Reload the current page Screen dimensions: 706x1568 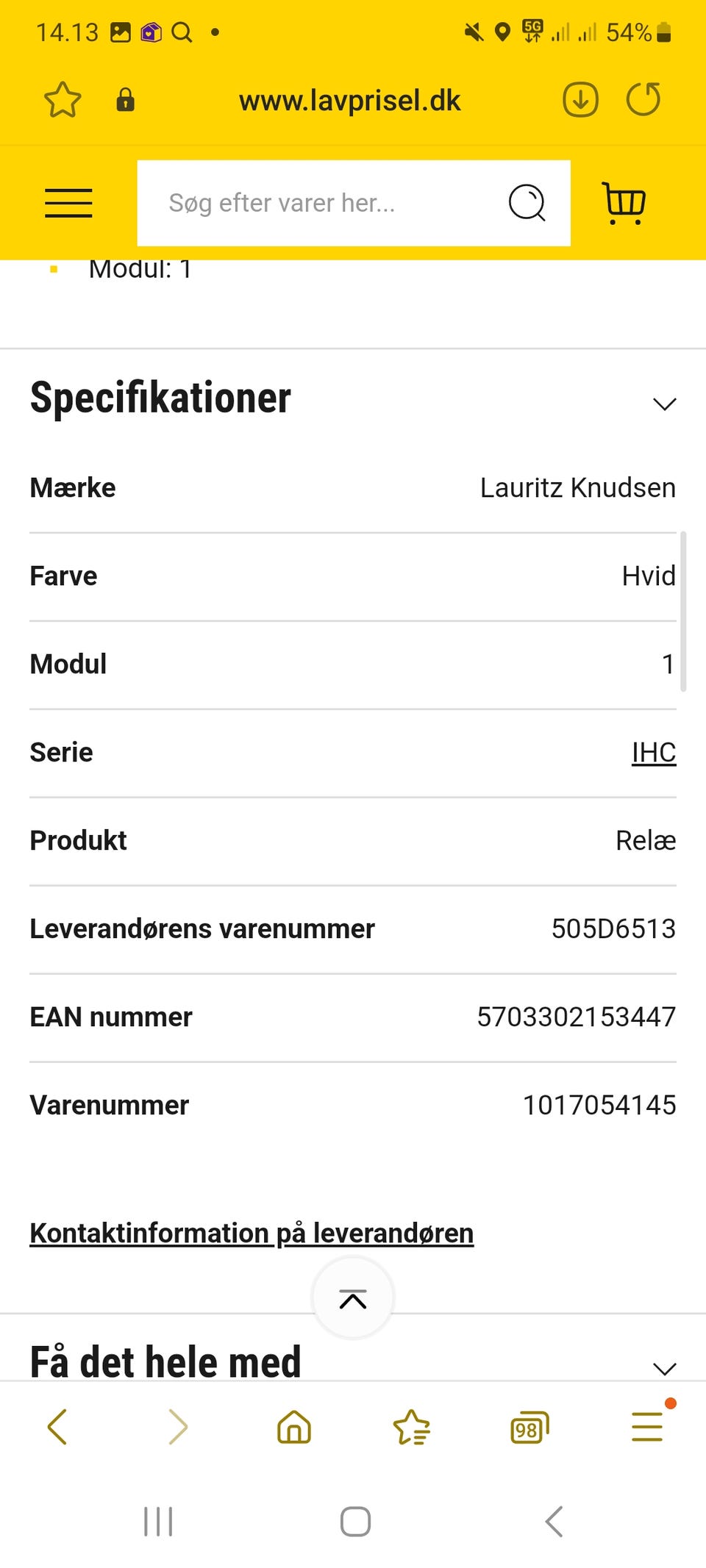click(643, 100)
